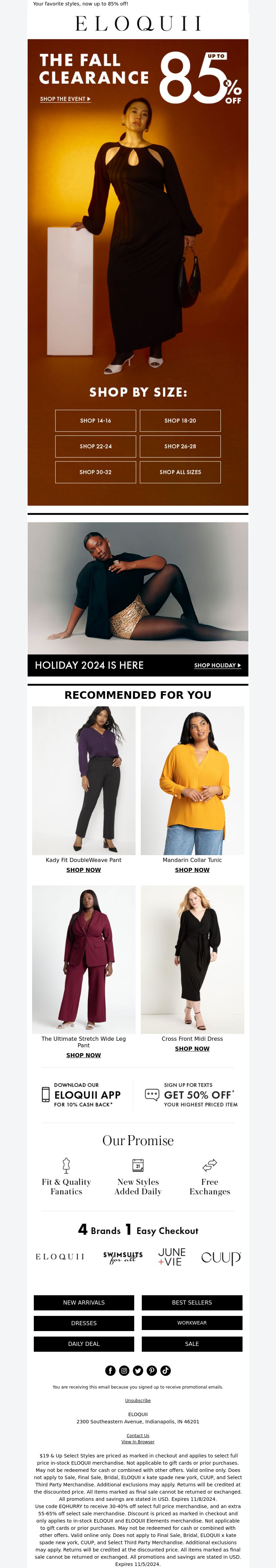This screenshot has width=276, height=1568.
Task: Pick the Shop 26-28 size button
Action: point(180,446)
